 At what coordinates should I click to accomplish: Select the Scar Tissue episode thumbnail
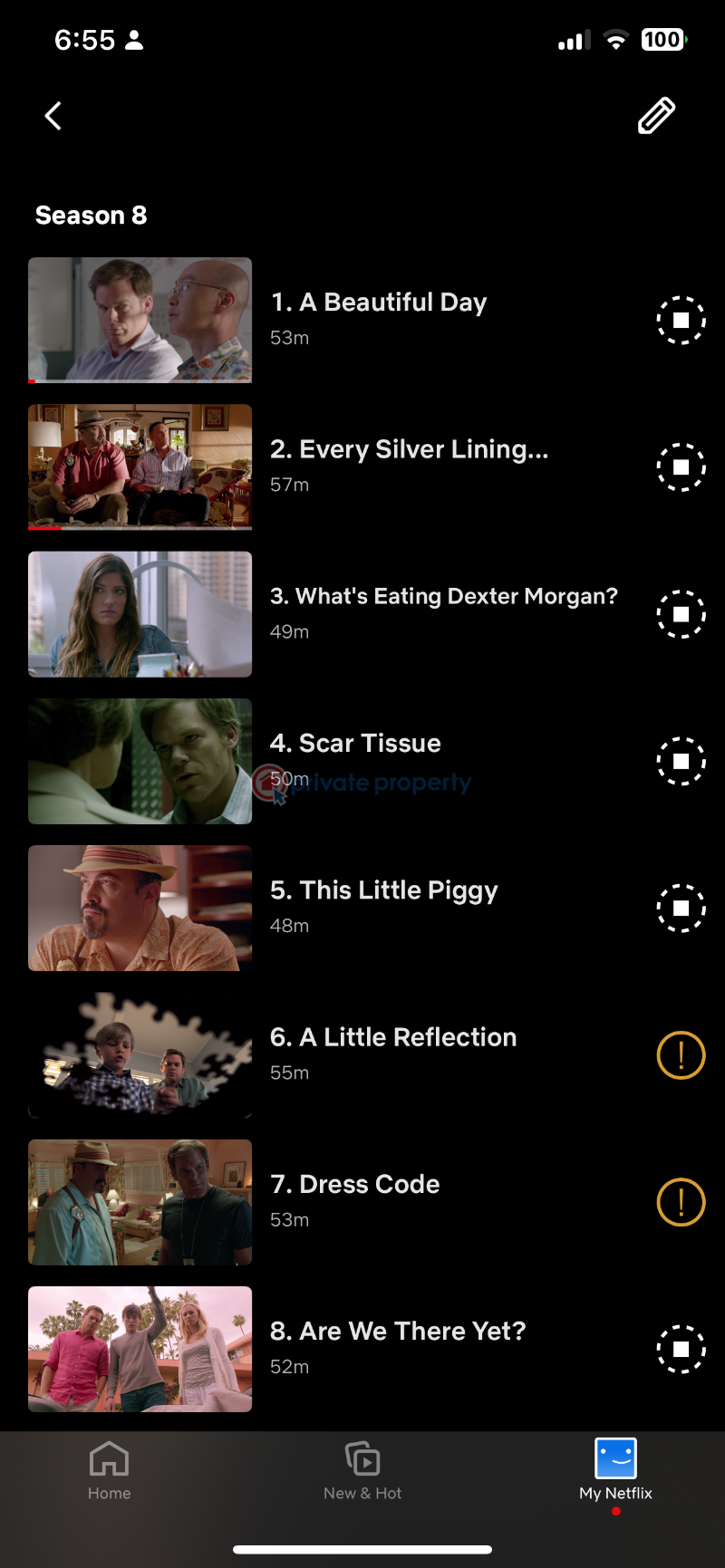click(x=140, y=761)
